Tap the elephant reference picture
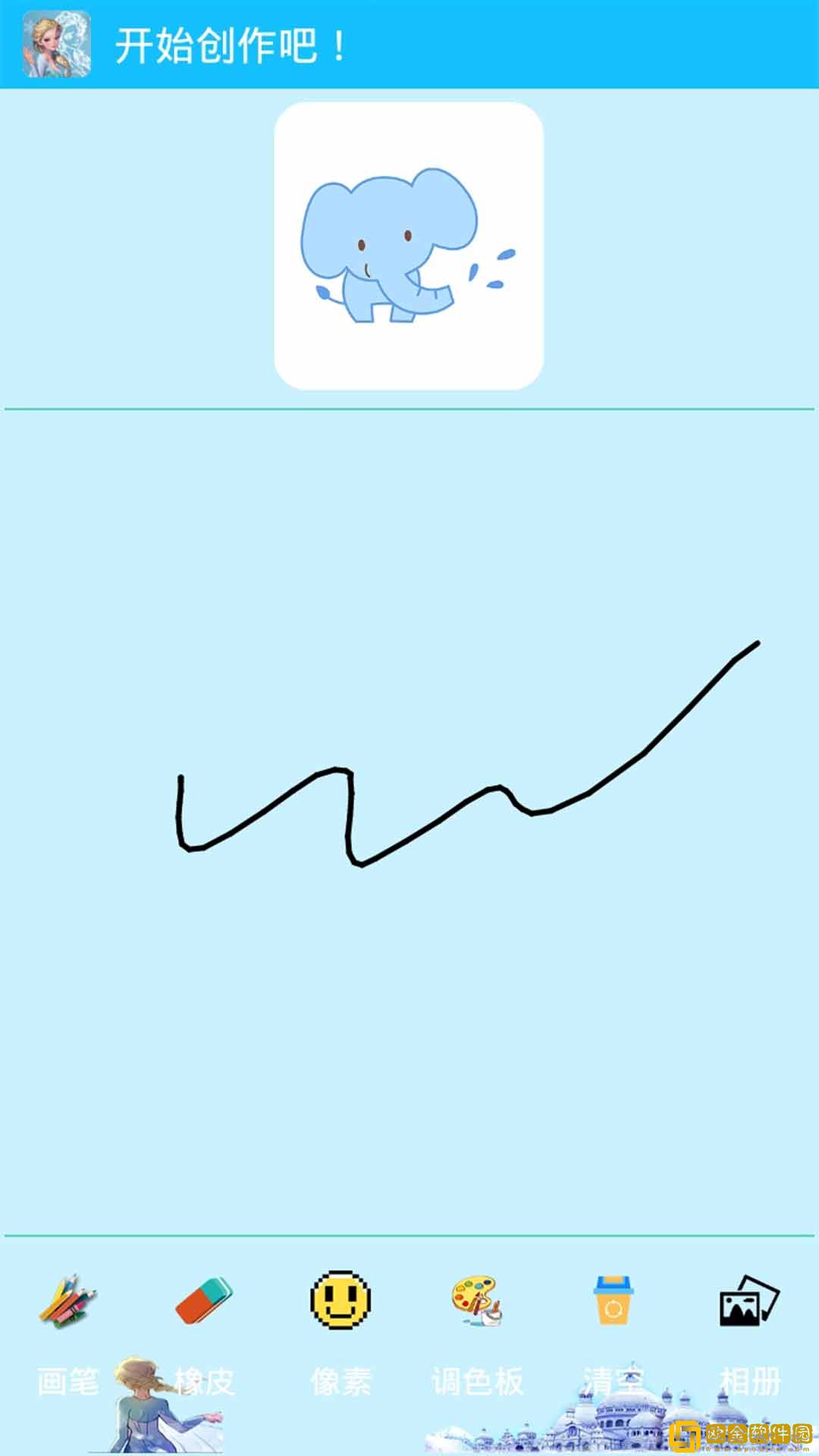Image resolution: width=819 pixels, height=1456 pixels. [409, 246]
